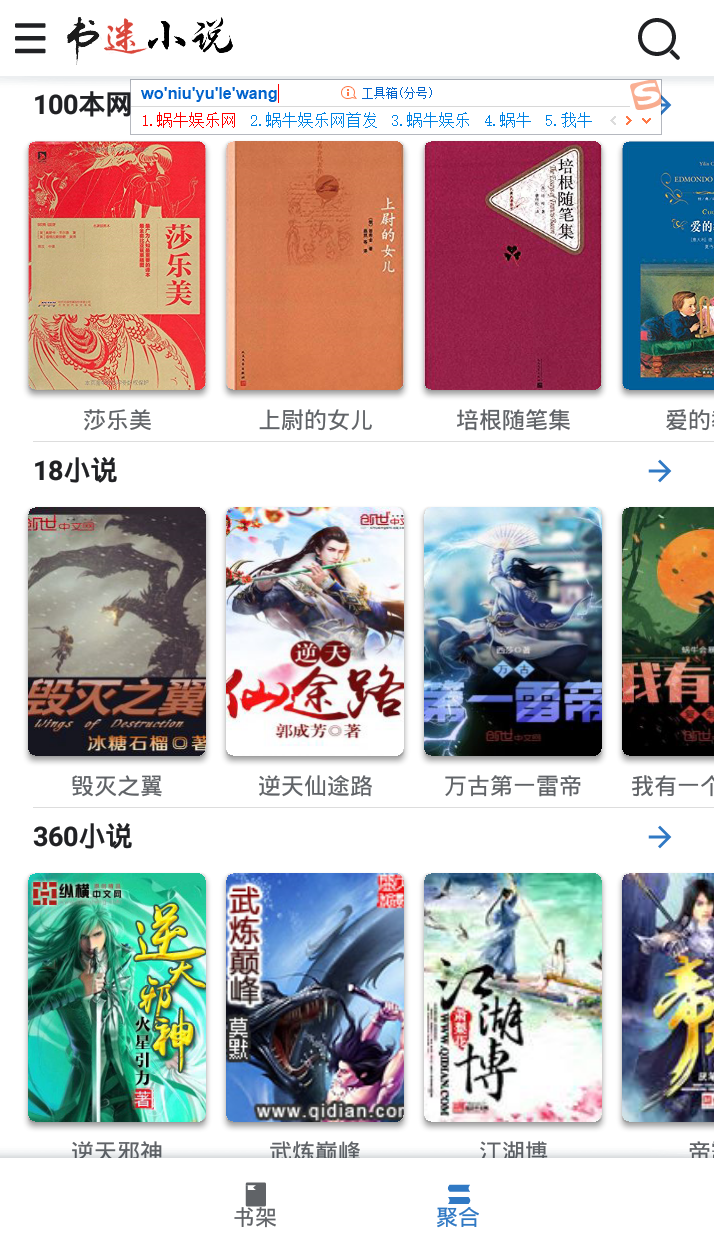Open the novel 万古第一雷帝
The height and width of the screenshot is (1247, 714).
(x=512, y=632)
